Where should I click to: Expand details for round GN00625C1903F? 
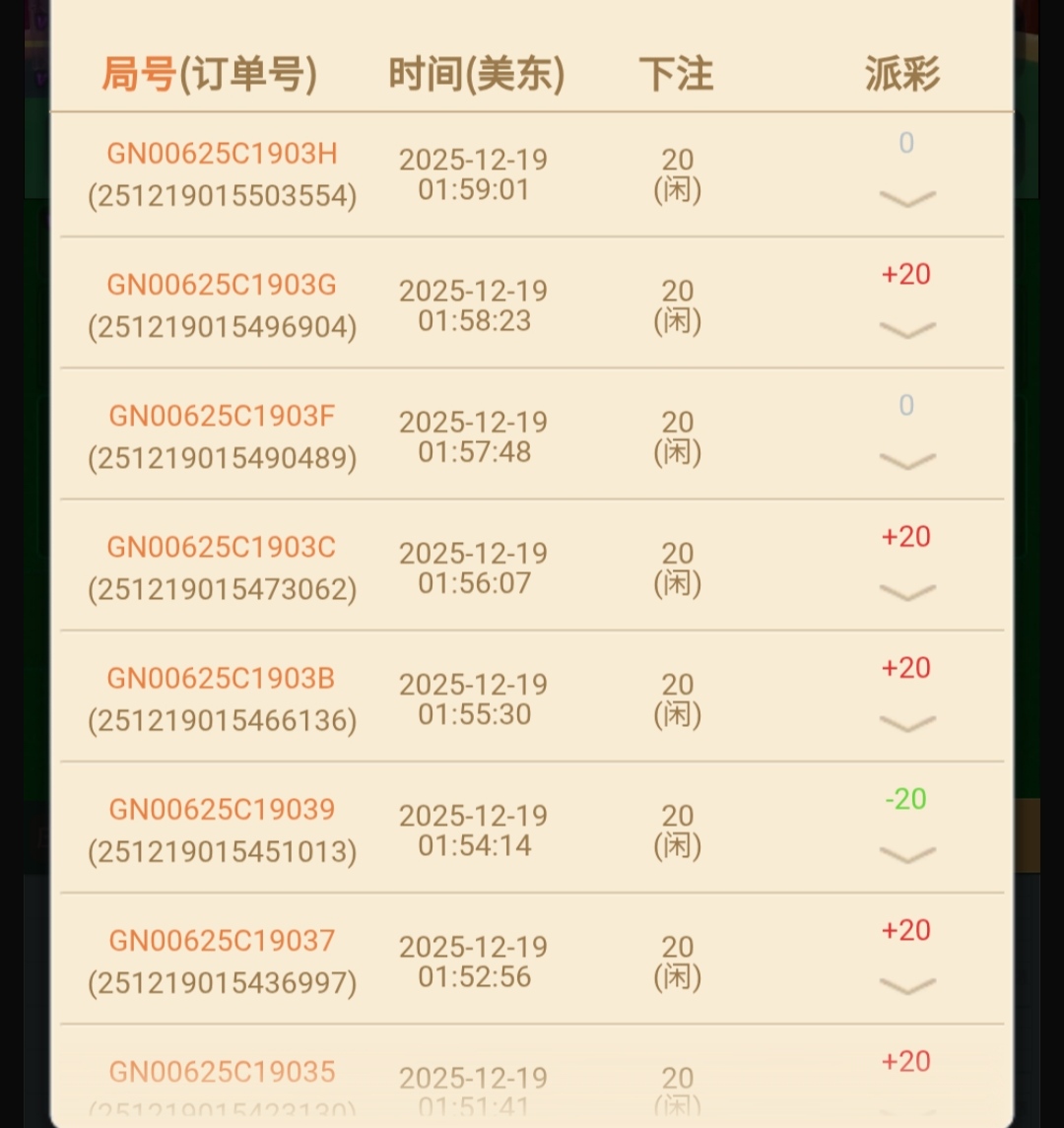906,461
